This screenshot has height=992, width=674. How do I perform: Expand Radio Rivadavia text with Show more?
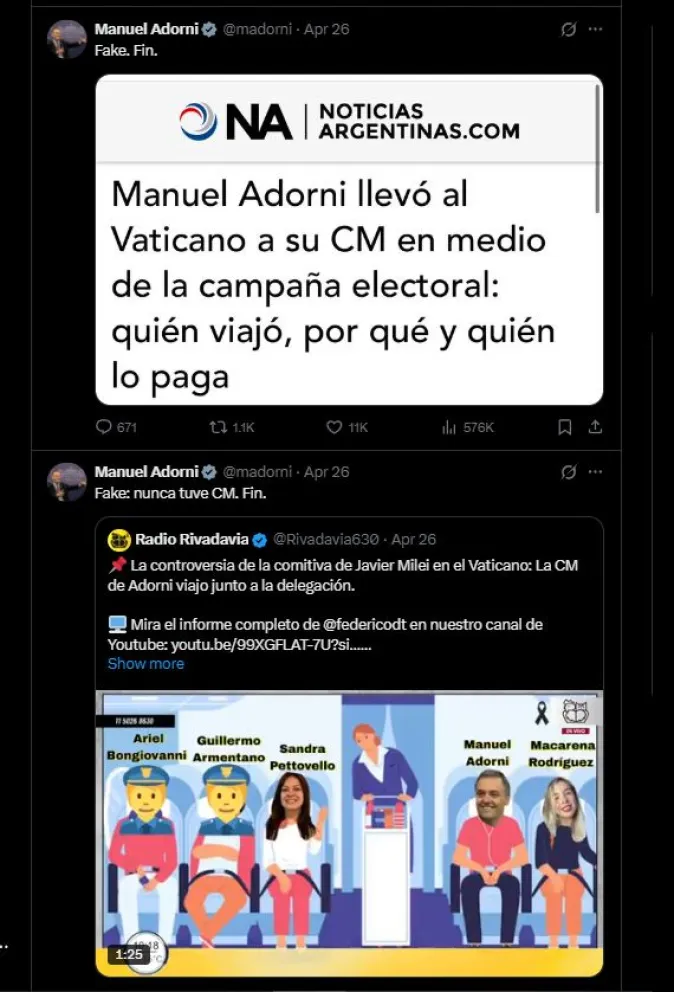[146, 663]
